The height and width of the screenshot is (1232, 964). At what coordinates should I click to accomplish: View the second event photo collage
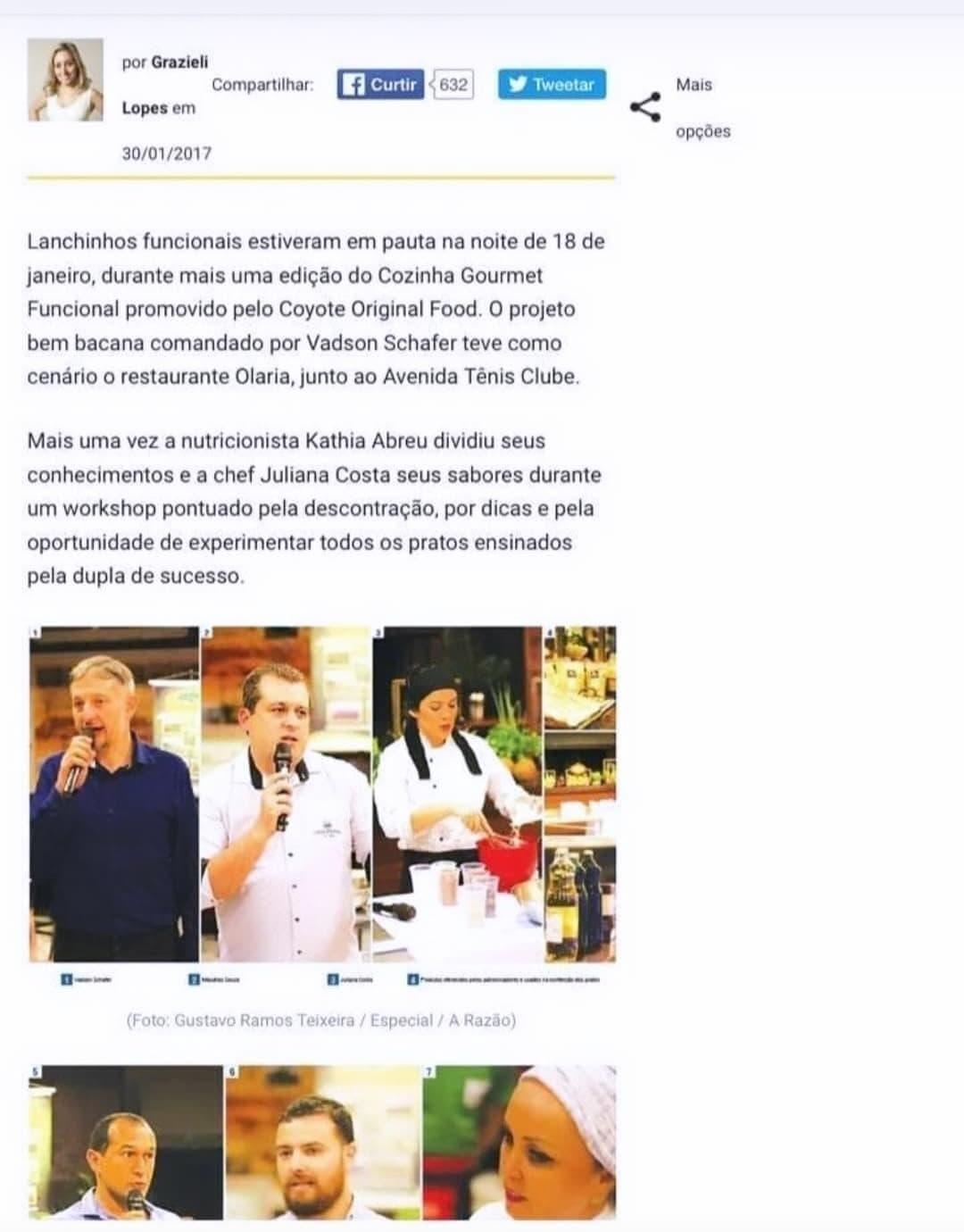322,1143
